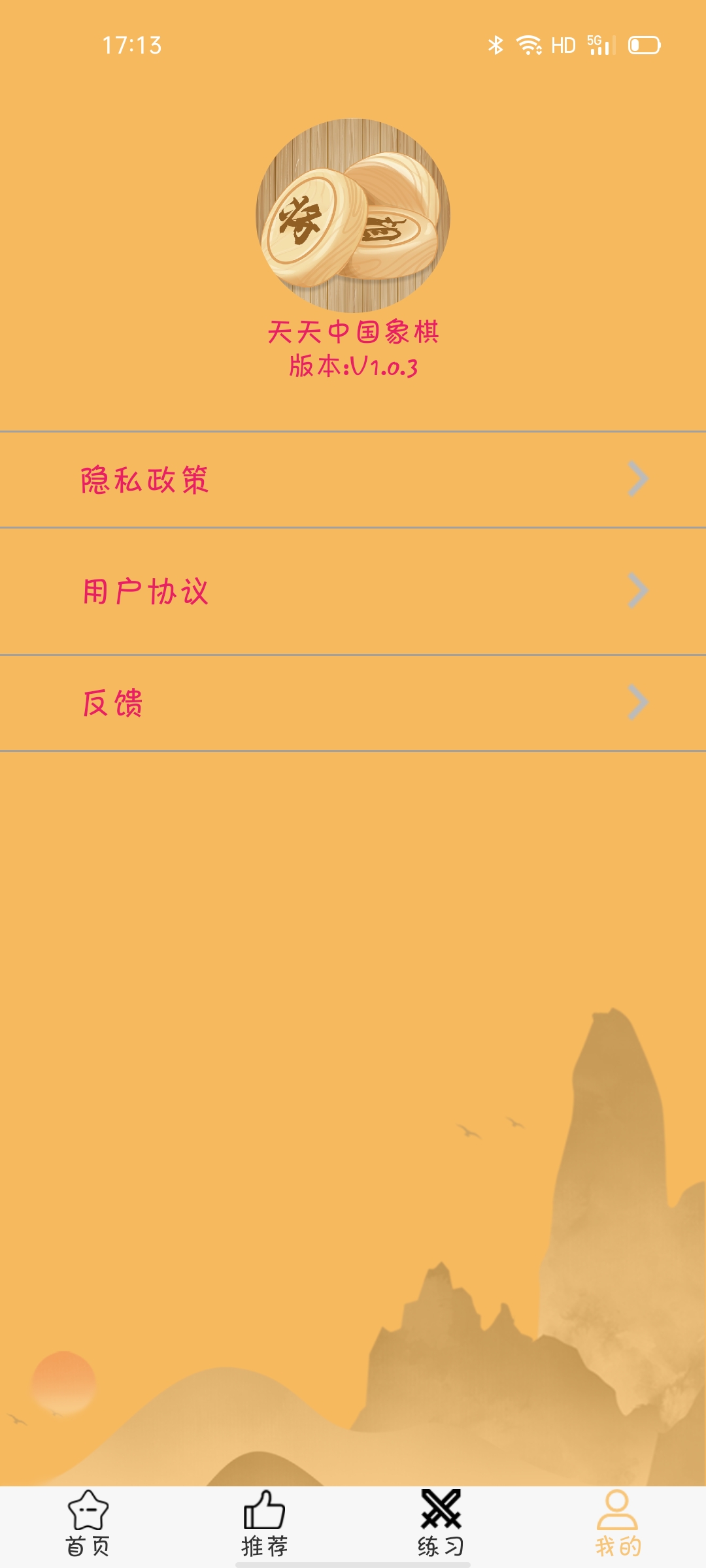This screenshot has height=1568, width=706.
Task: Select the 我的 profile tab
Action: 618,1524
